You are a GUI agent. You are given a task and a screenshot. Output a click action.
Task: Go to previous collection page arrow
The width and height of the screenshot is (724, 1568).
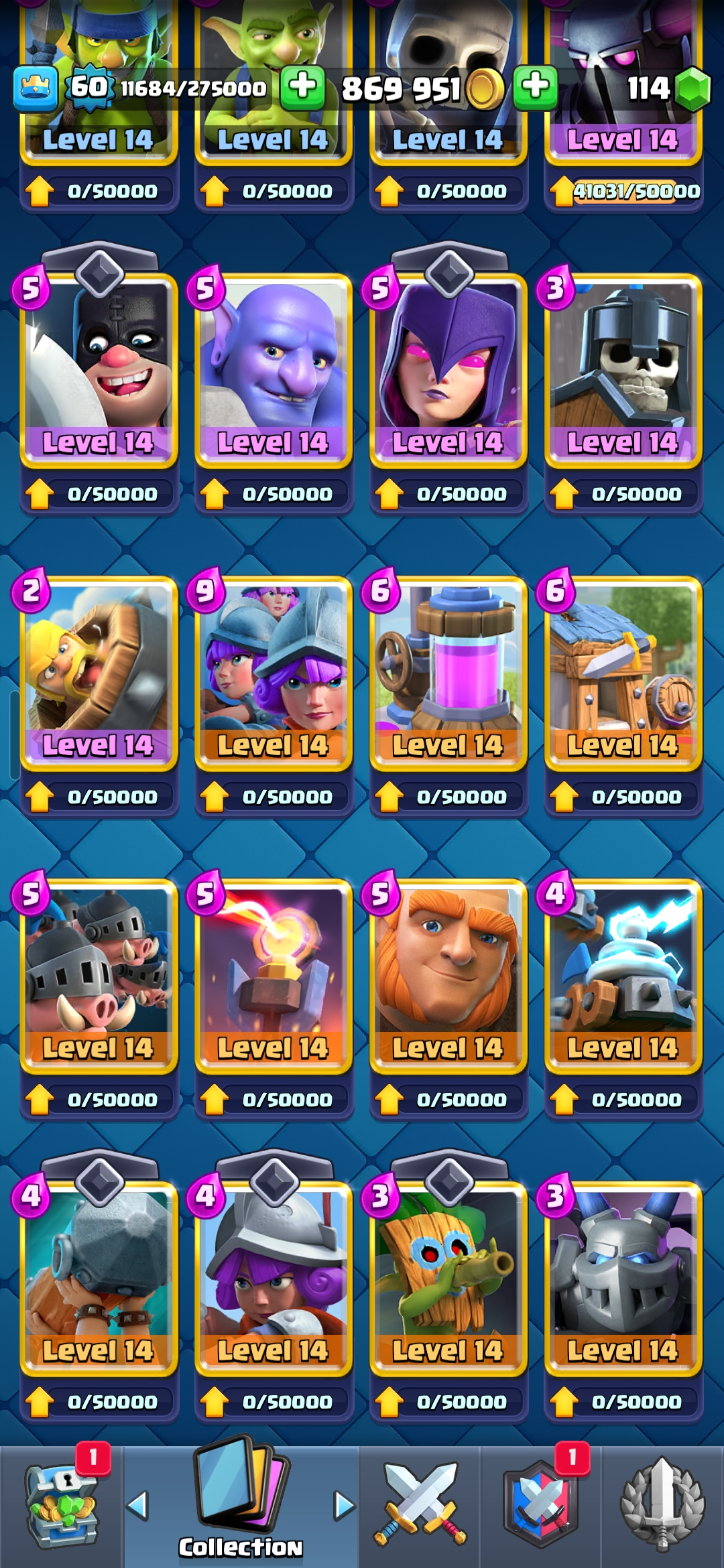pyautogui.click(x=137, y=1506)
